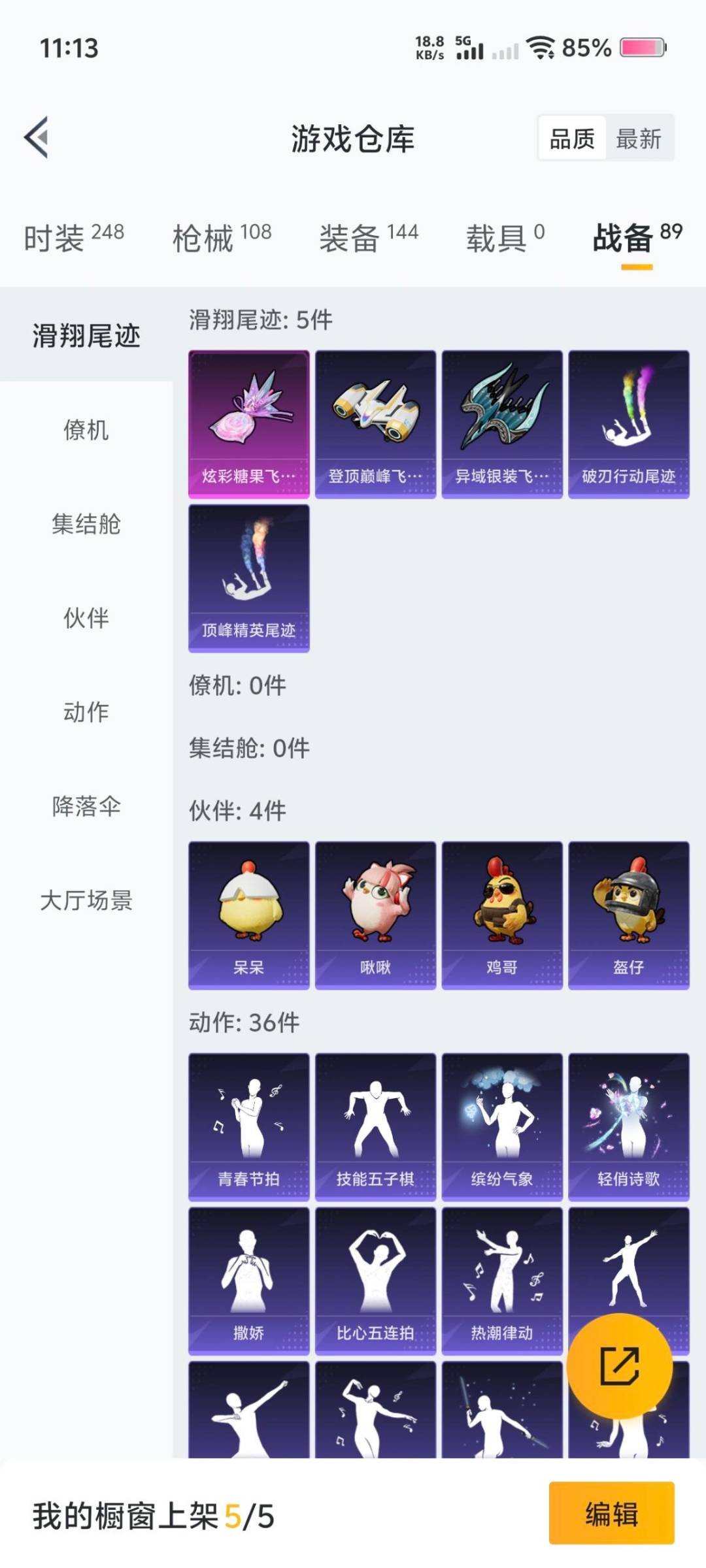The height and width of the screenshot is (1568, 706).
Task: Go back with the back arrow
Action: pyautogui.click(x=37, y=138)
